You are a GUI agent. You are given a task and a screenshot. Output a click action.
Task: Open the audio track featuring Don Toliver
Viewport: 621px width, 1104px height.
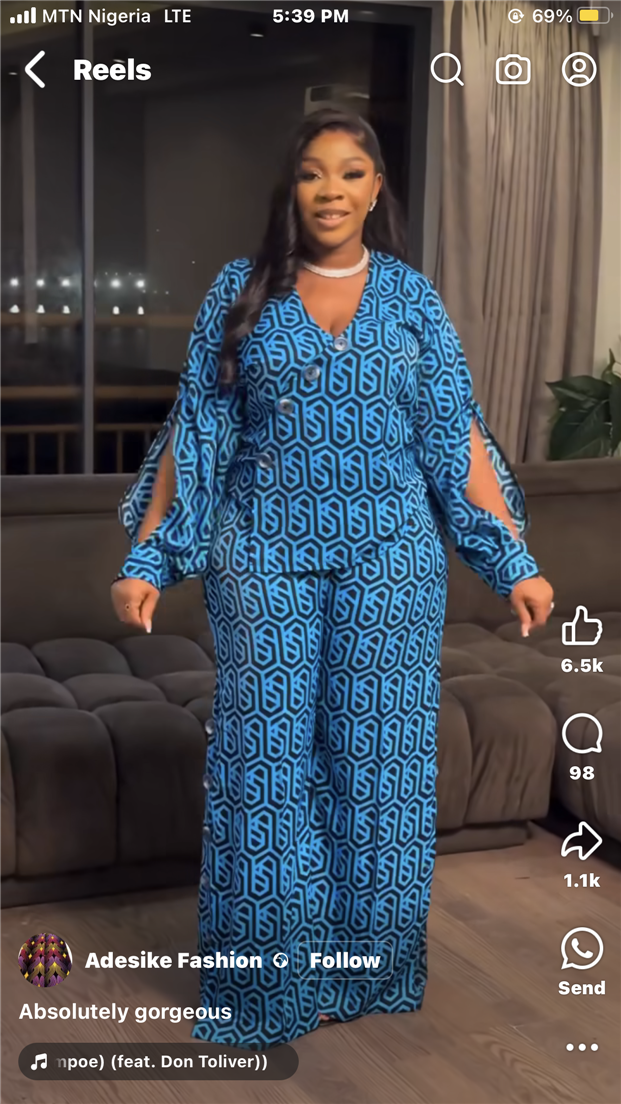click(158, 1062)
